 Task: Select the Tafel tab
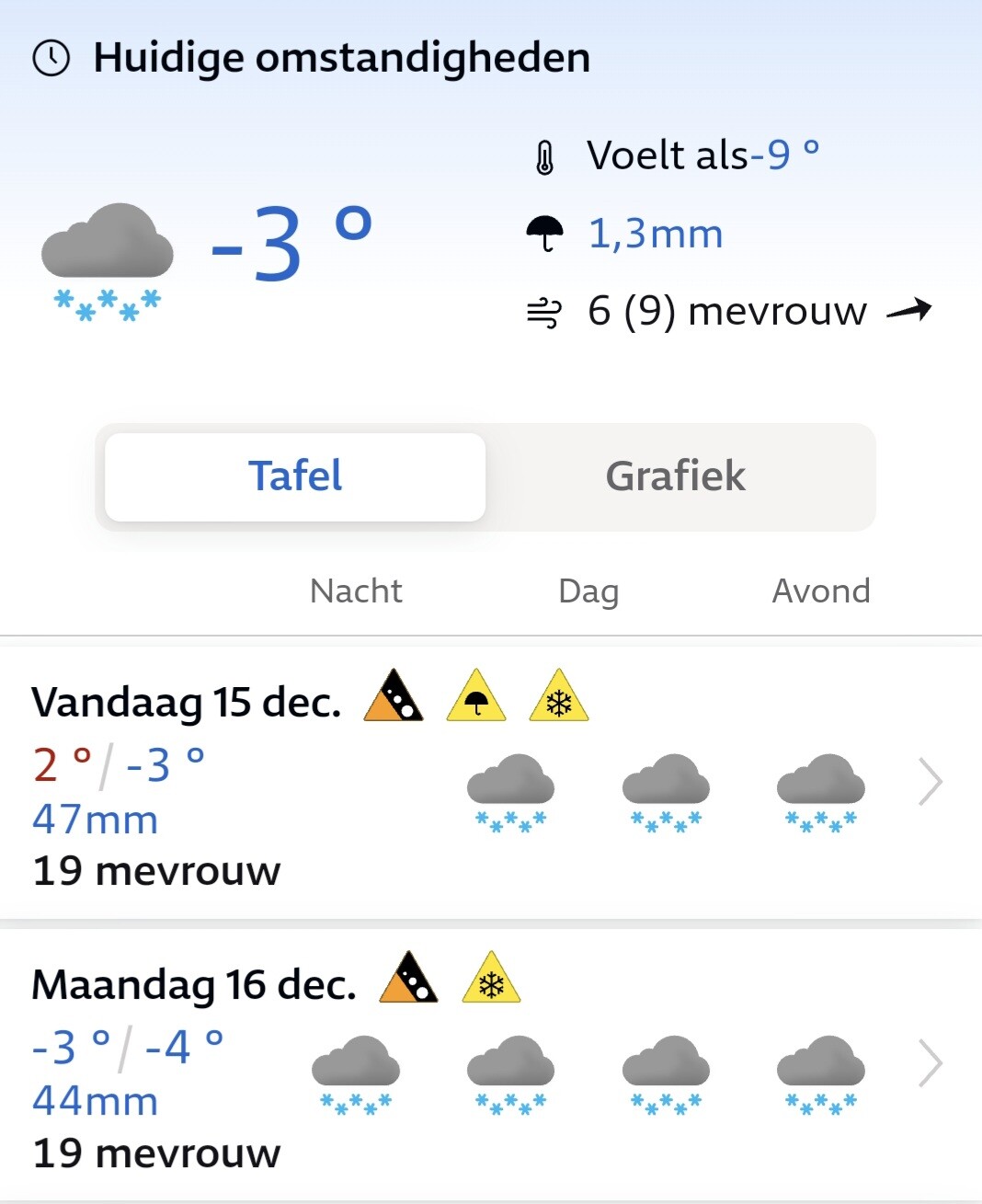point(295,476)
